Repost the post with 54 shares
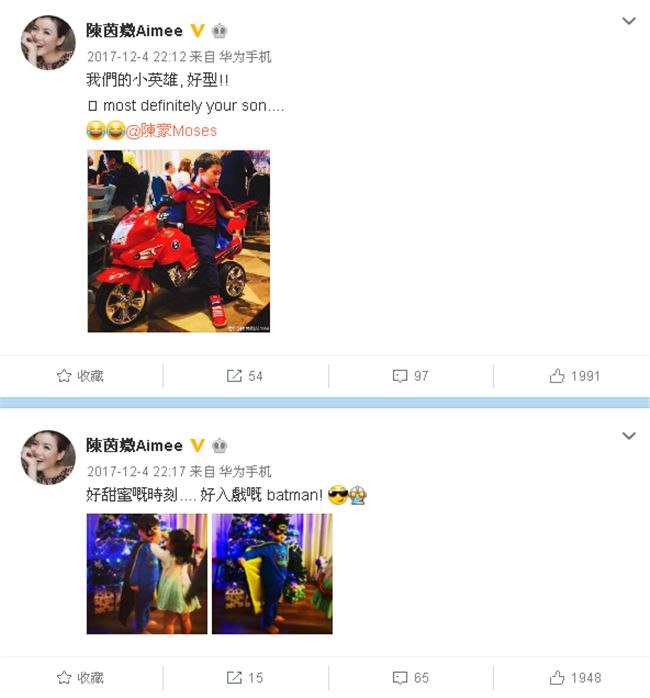The width and height of the screenshot is (650, 698). tap(245, 376)
